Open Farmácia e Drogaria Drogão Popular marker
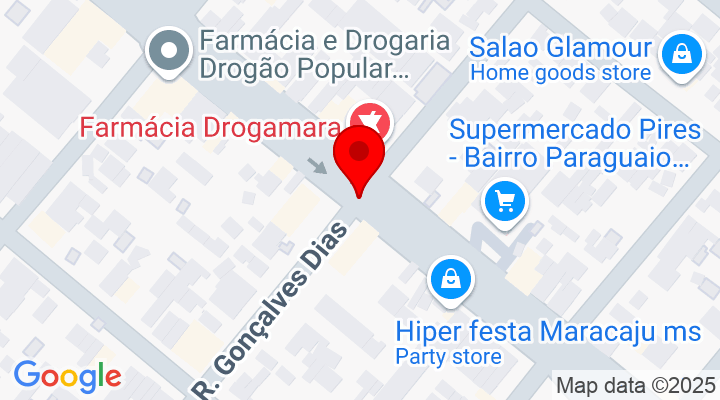720x400 pixels. (x=167, y=51)
